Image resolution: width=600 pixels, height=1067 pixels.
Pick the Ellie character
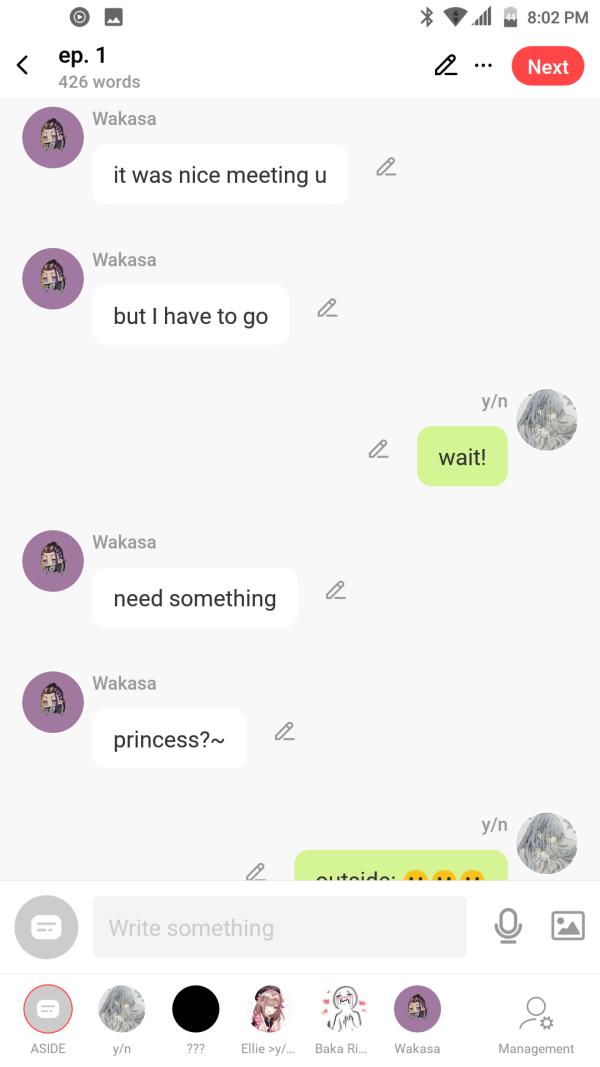pos(268,1010)
